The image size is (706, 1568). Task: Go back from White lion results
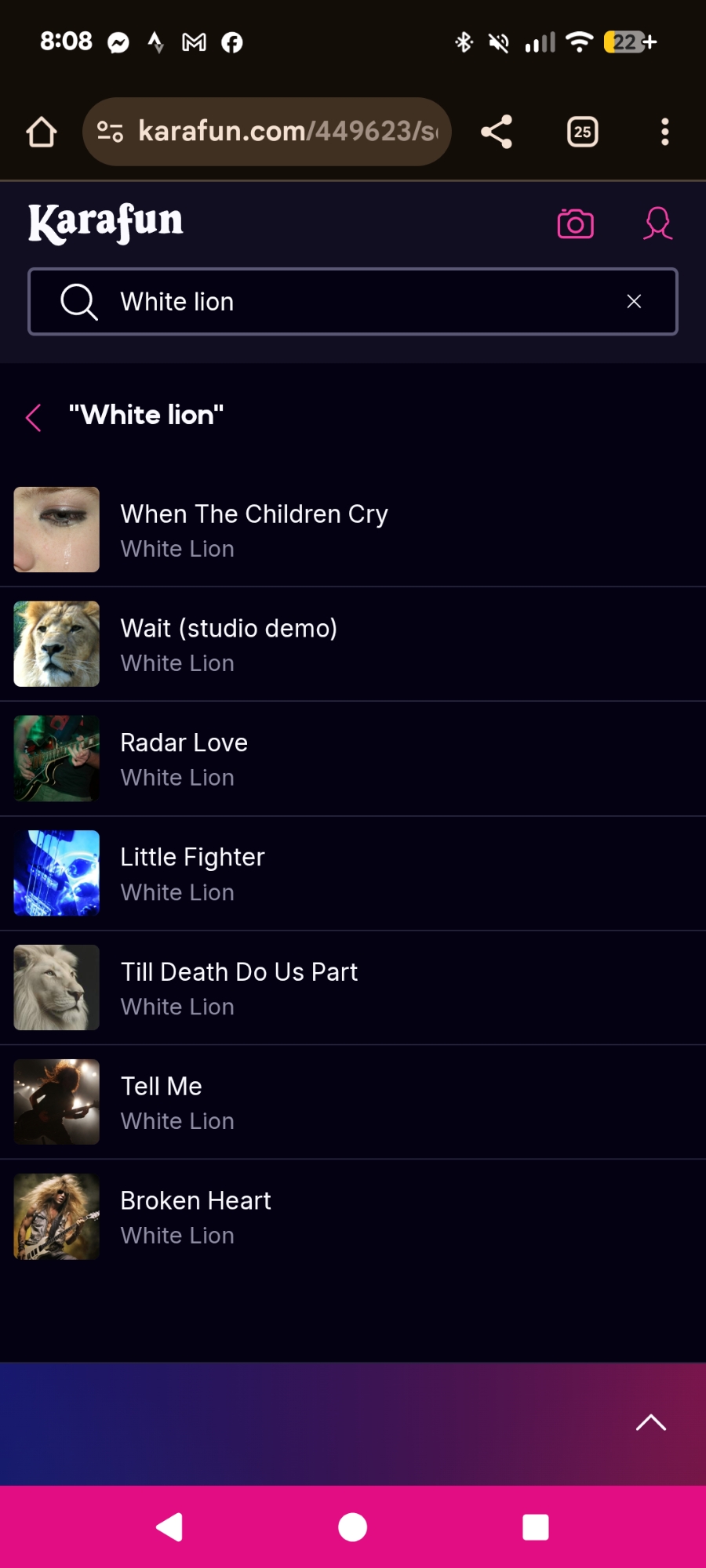(34, 417)
